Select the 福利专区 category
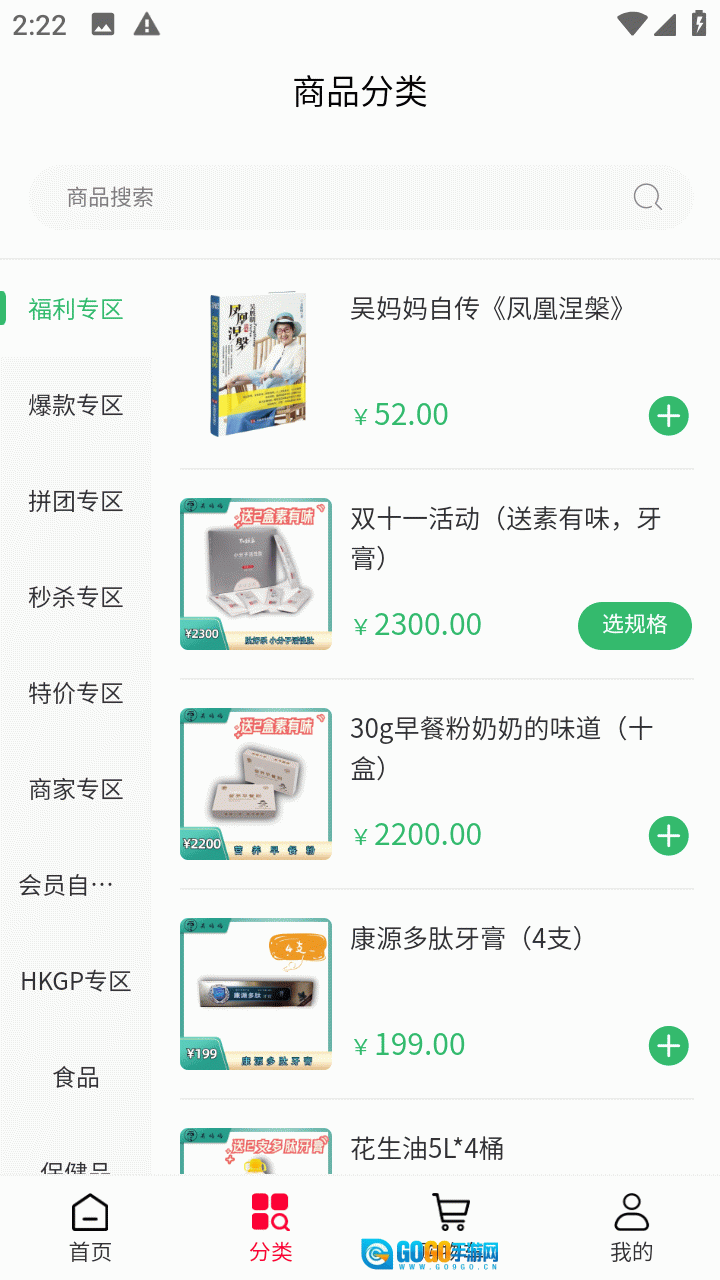The height and width of the screenshot is (1280, 720). pos(76,309)
